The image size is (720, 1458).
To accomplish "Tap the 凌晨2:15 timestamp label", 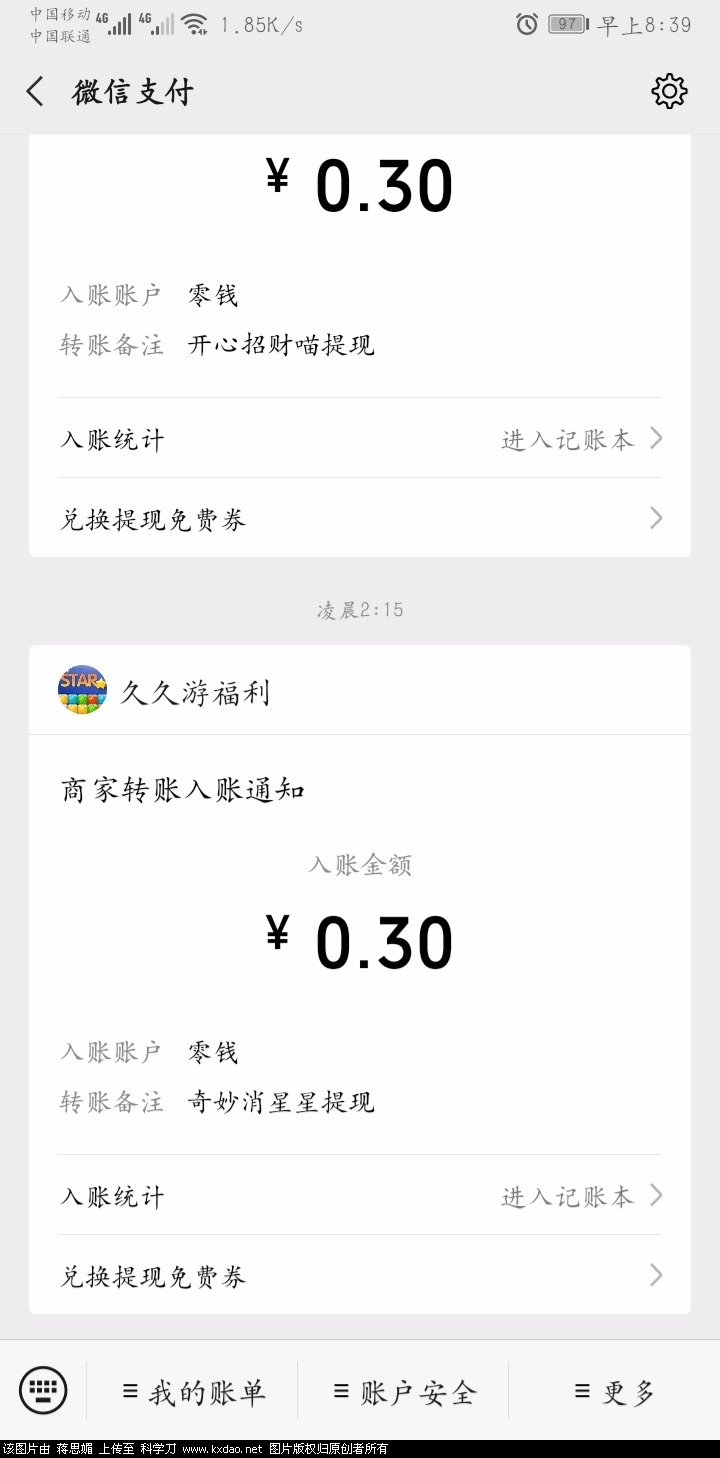I will click(x=360, y=609).
